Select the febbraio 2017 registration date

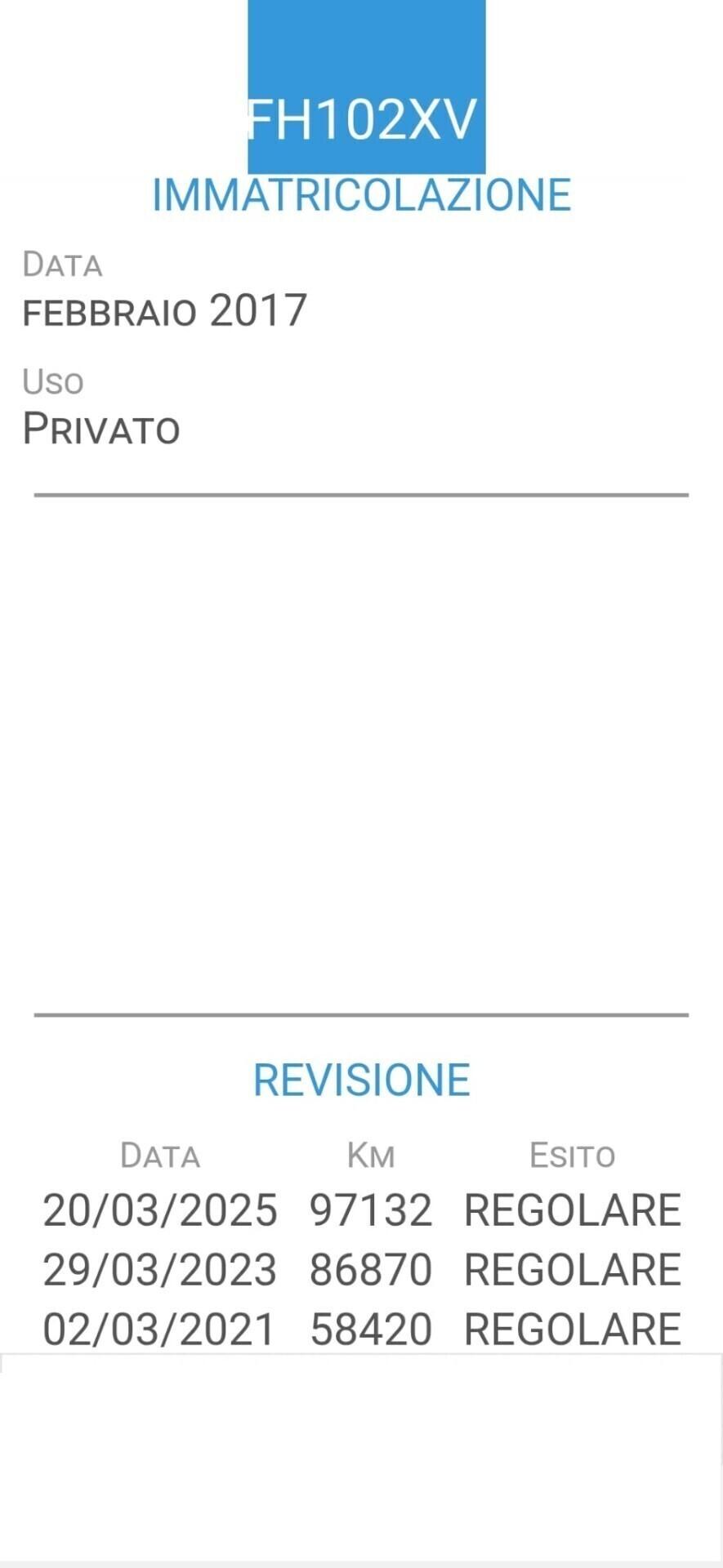click(163, 310)
